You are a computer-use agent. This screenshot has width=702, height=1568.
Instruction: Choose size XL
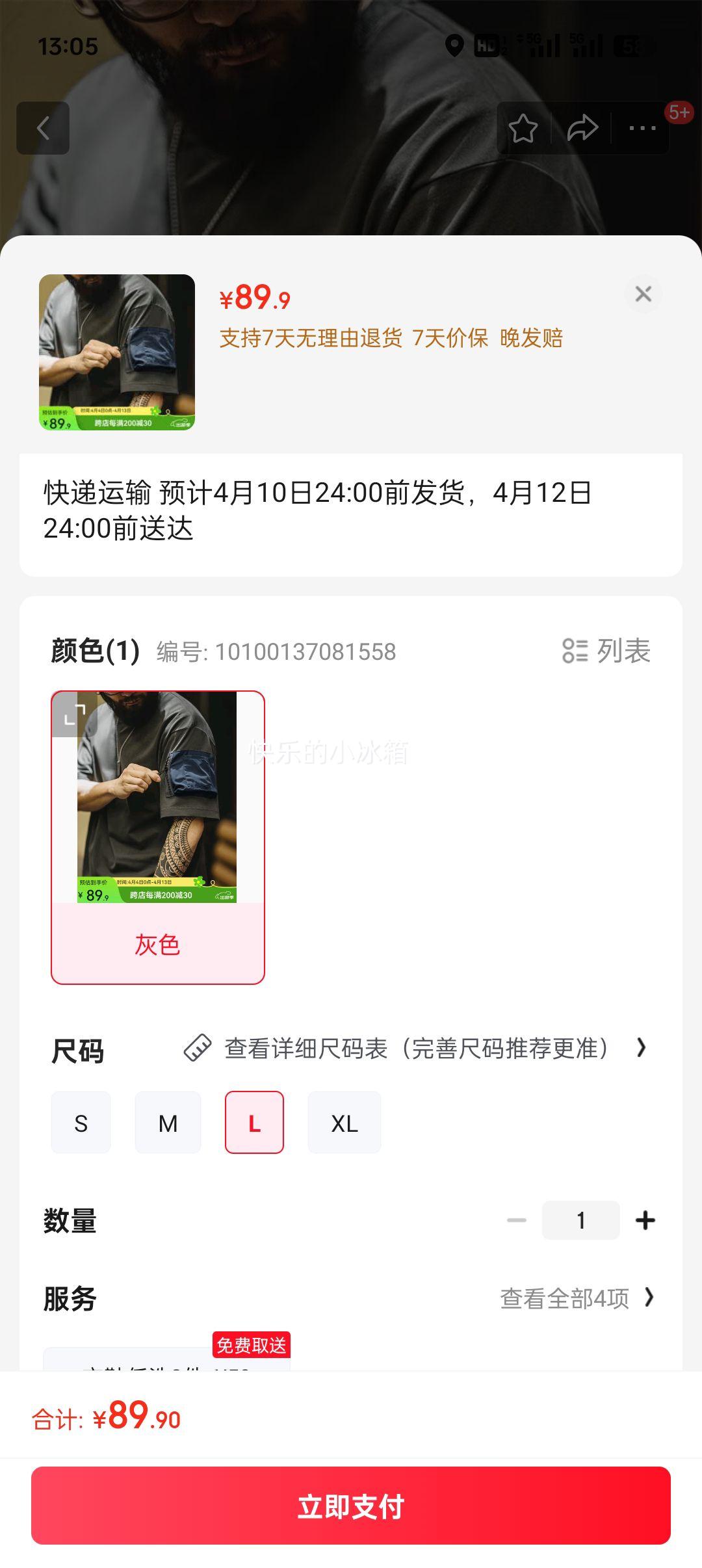pos(344,1123)
